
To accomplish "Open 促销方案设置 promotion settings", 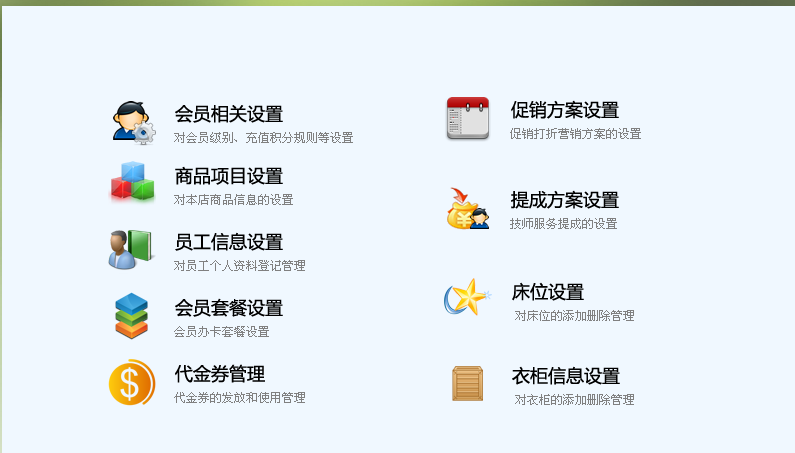I will (564, 110).
